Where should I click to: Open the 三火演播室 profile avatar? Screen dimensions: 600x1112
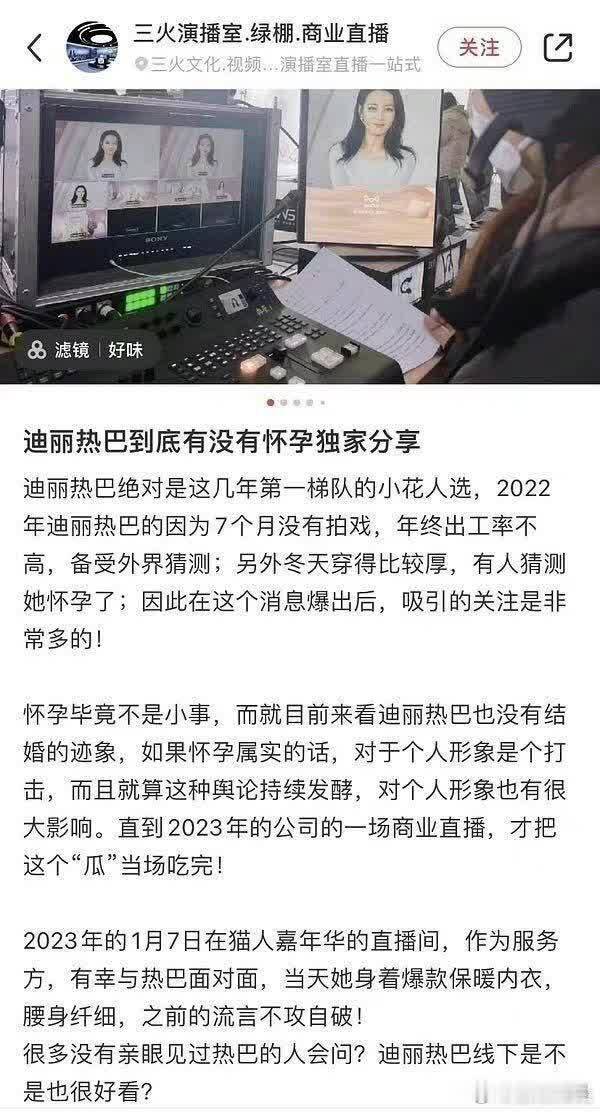(x=92, y=47)
